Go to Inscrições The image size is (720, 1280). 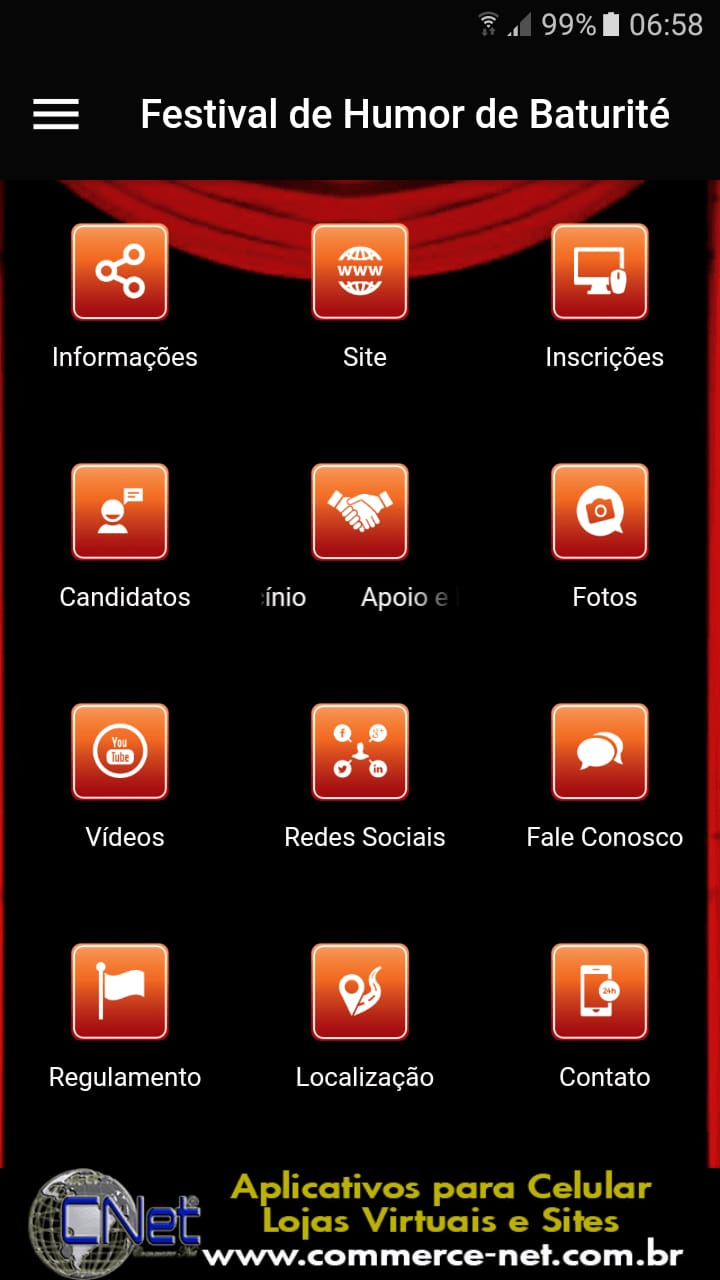[x=600, y=272]
